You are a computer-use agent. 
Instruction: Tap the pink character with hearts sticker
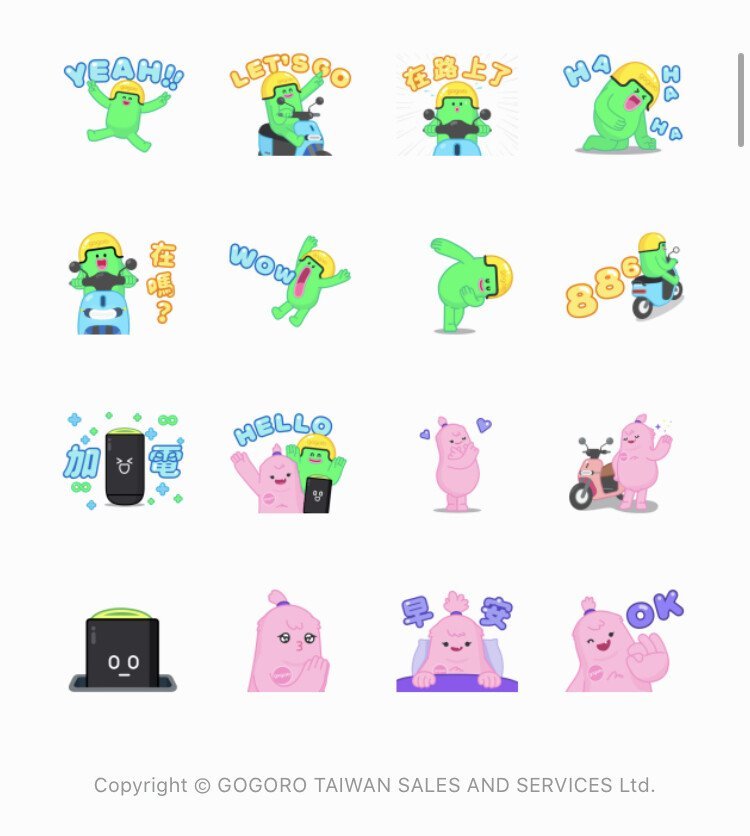[x=458, y=463]
